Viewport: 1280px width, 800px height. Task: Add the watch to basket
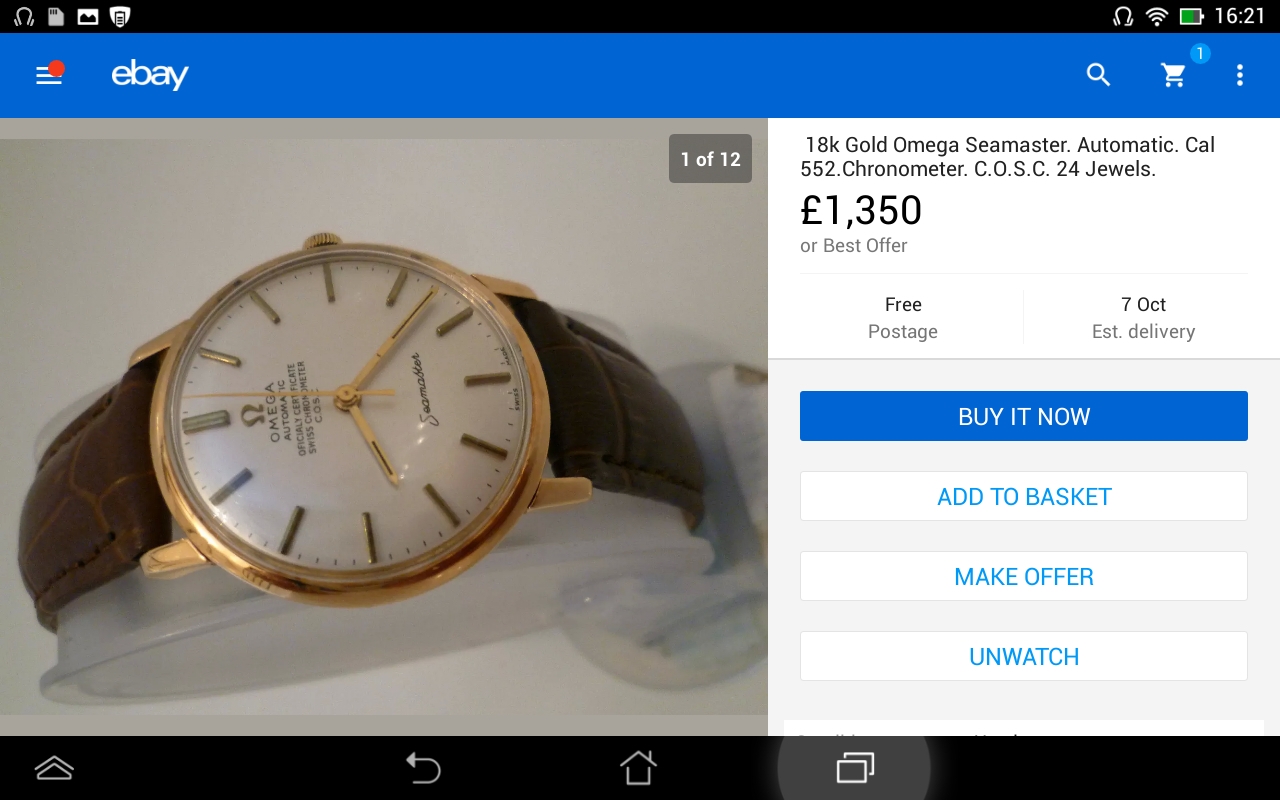pyautogui.click(x=1024, y=496)
